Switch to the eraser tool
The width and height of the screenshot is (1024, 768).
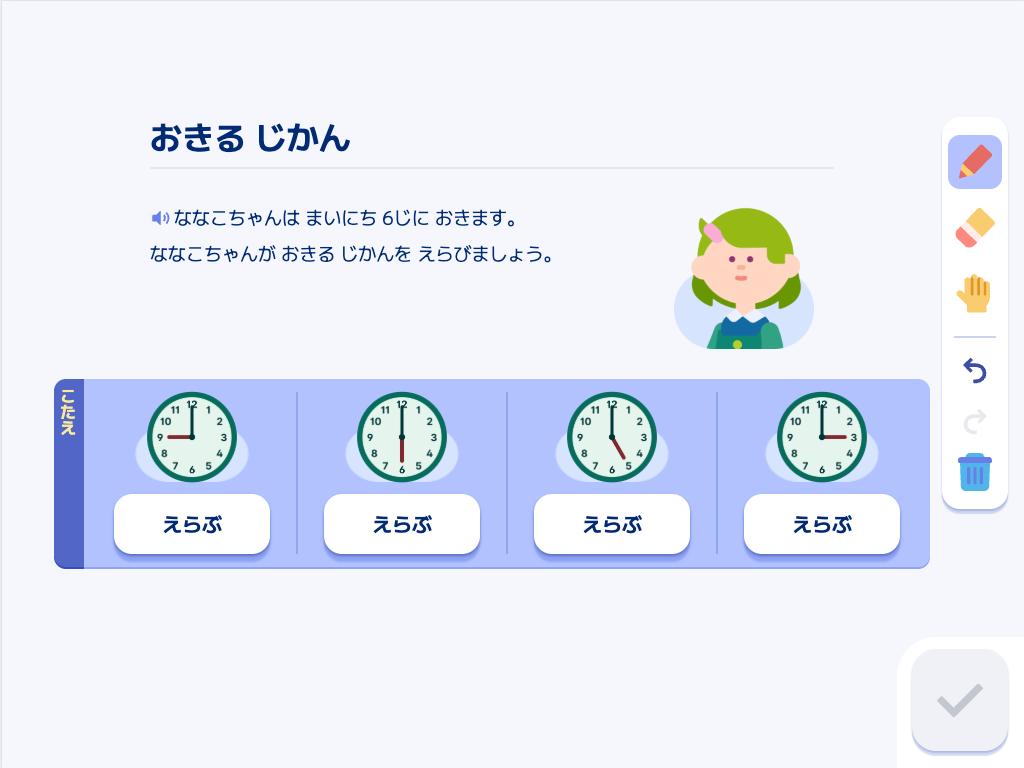(975, 228)
